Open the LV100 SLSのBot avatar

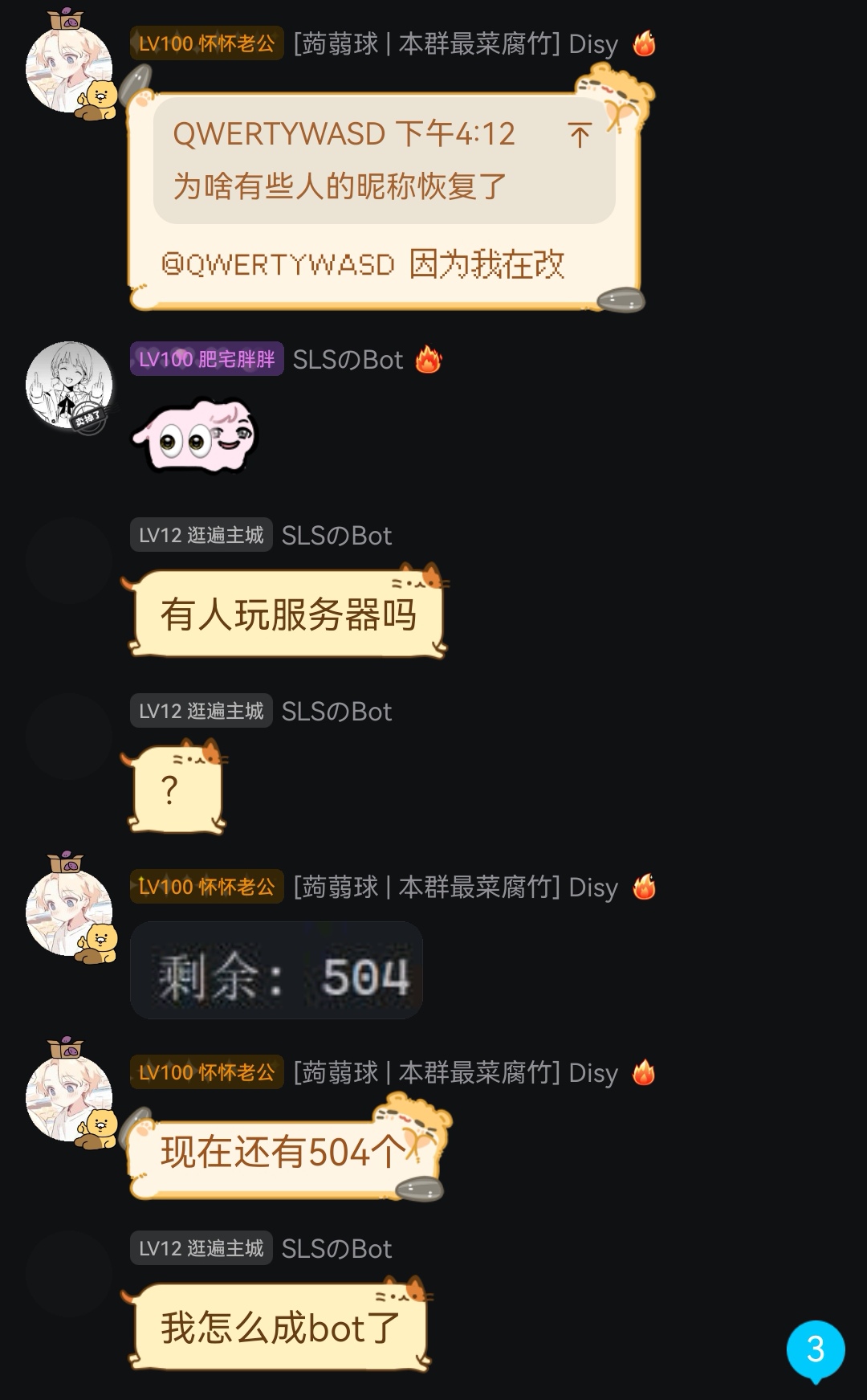coord(69,386)
